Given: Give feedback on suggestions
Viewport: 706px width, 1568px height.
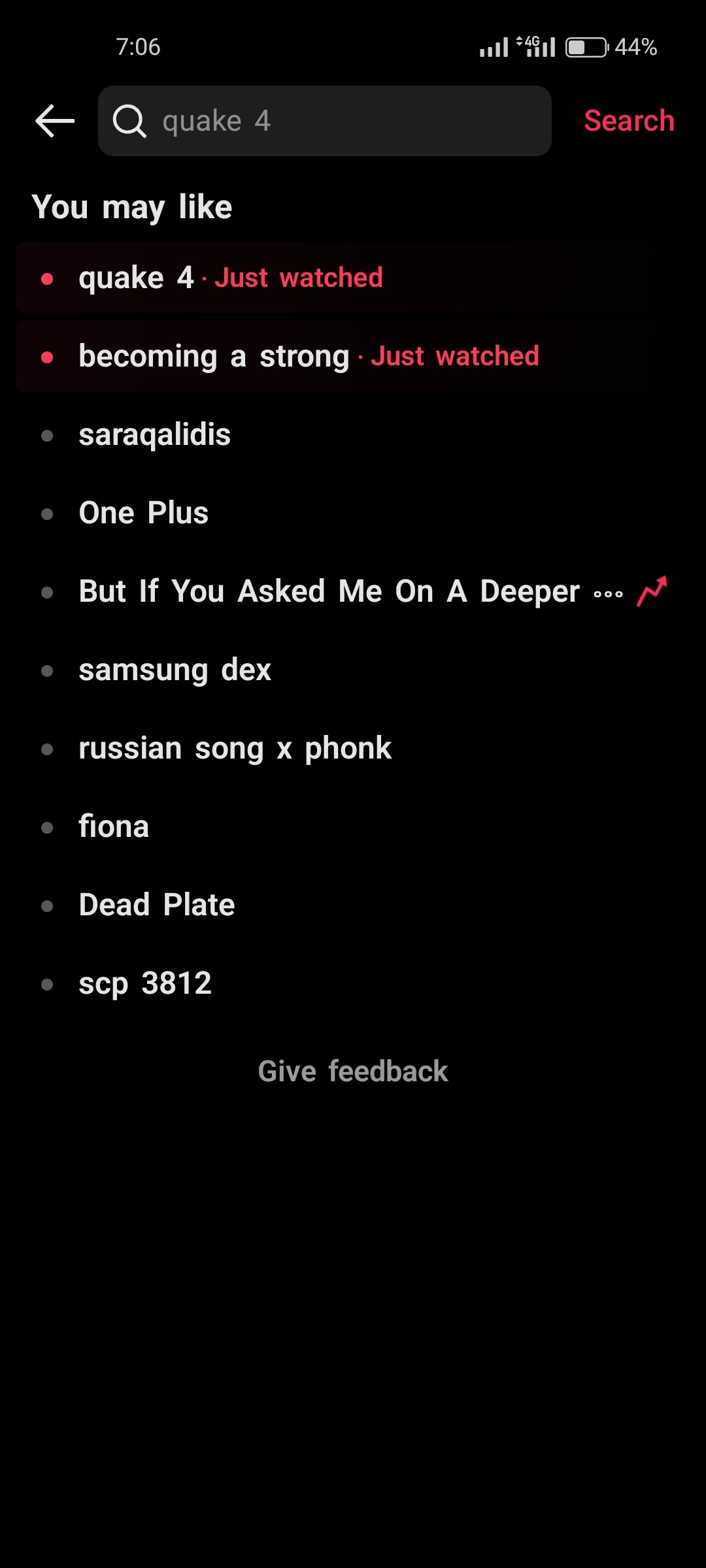Looking at the screenshot, I should click(353, 1071).
